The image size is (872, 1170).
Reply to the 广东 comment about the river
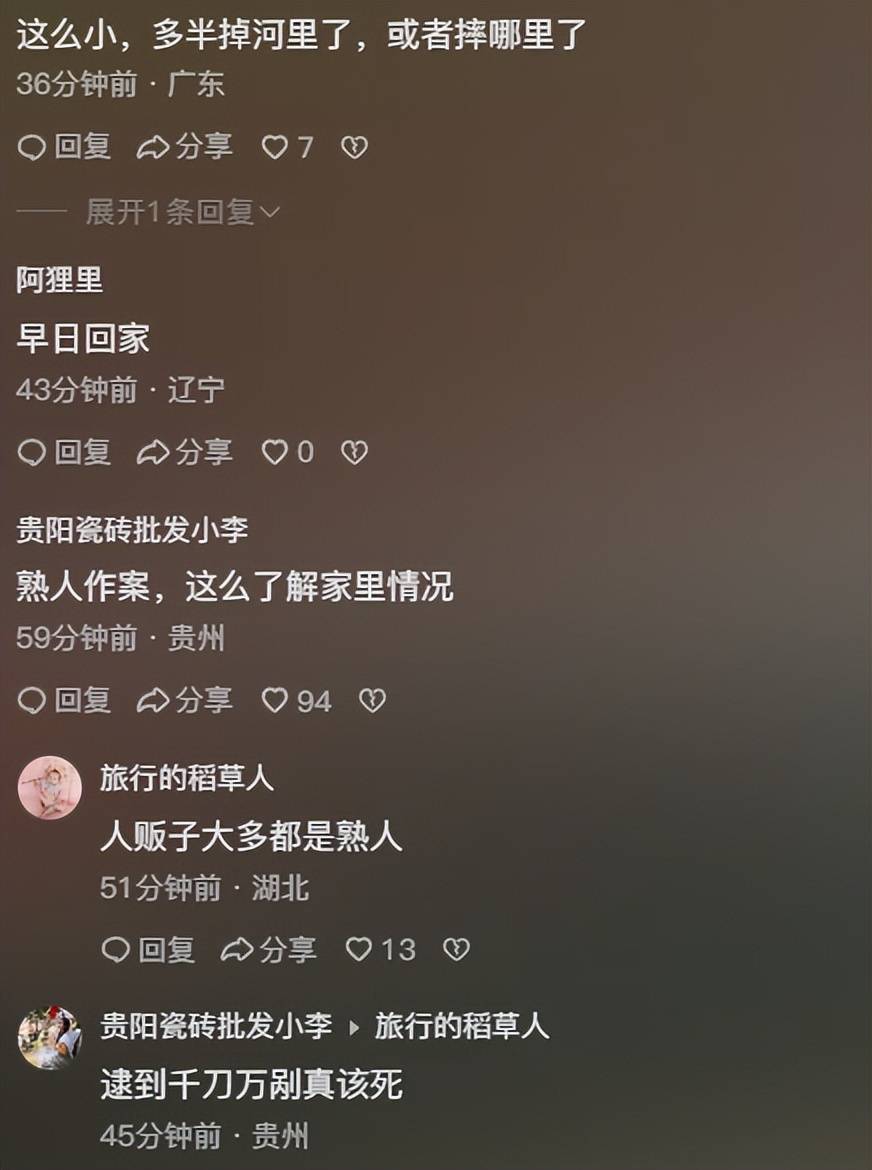[x=64, y=148]
